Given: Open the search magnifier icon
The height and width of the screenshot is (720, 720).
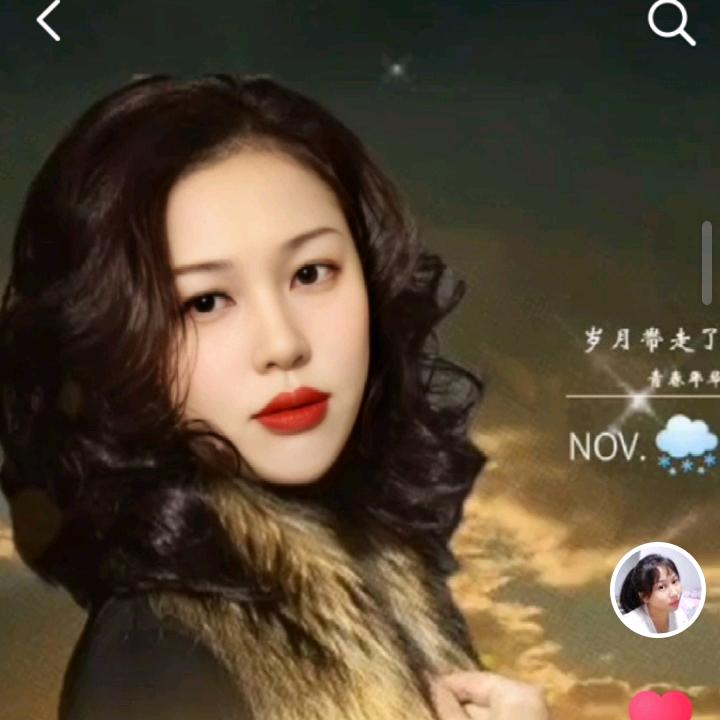Looking at the screenshot, I should [671, 22].
